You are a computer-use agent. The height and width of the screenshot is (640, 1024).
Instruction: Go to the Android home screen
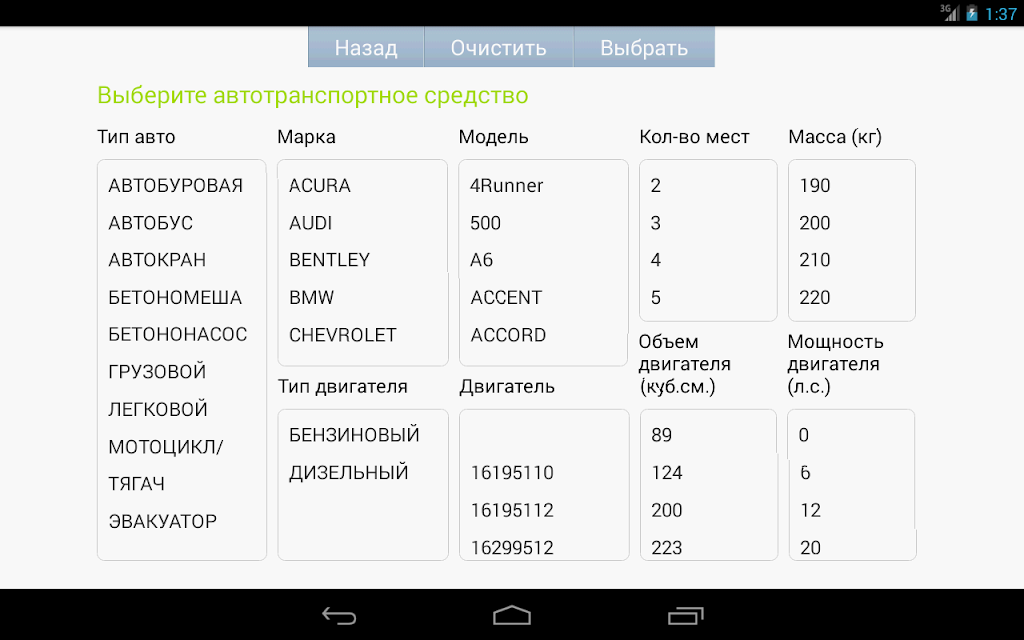[511, 615]
